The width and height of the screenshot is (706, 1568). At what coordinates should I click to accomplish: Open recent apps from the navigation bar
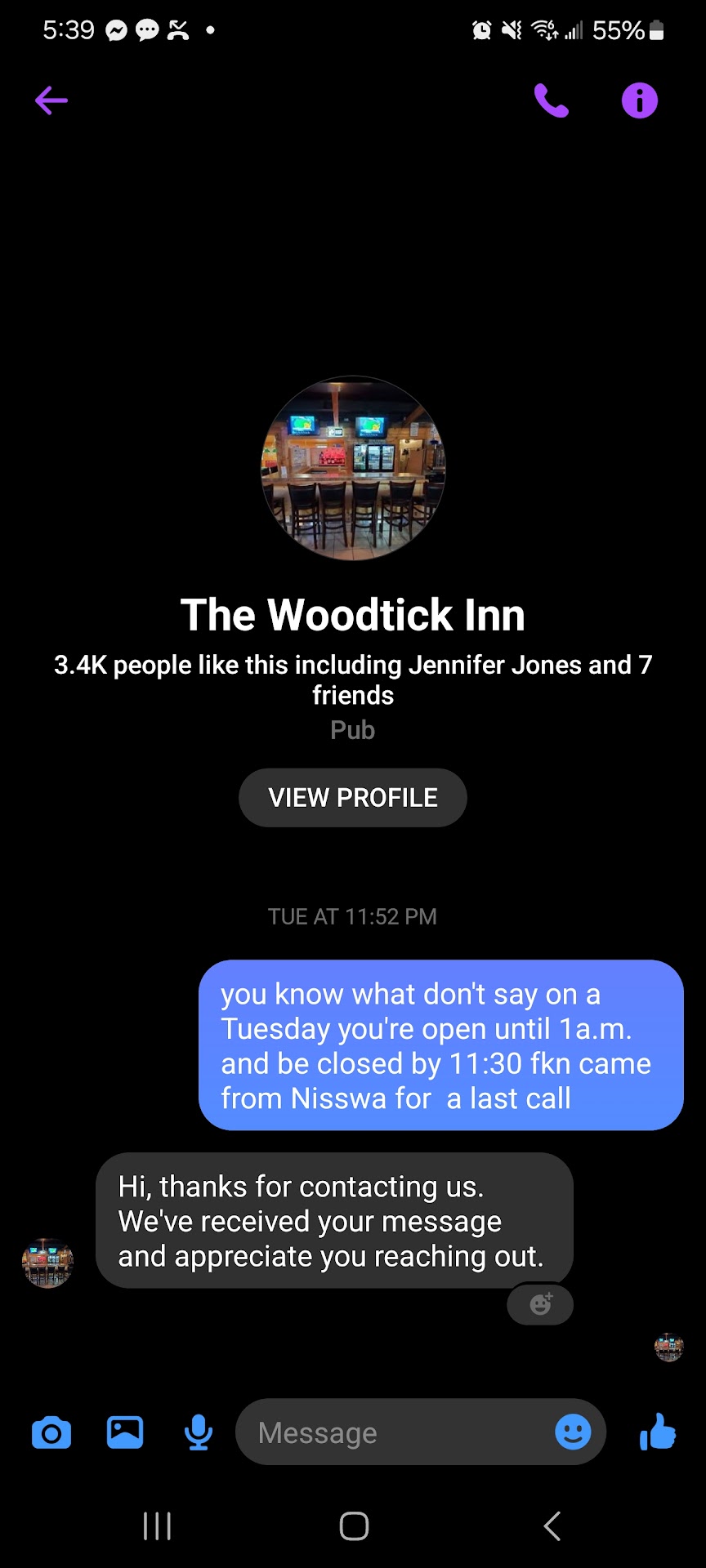(x=157, y=1526)
